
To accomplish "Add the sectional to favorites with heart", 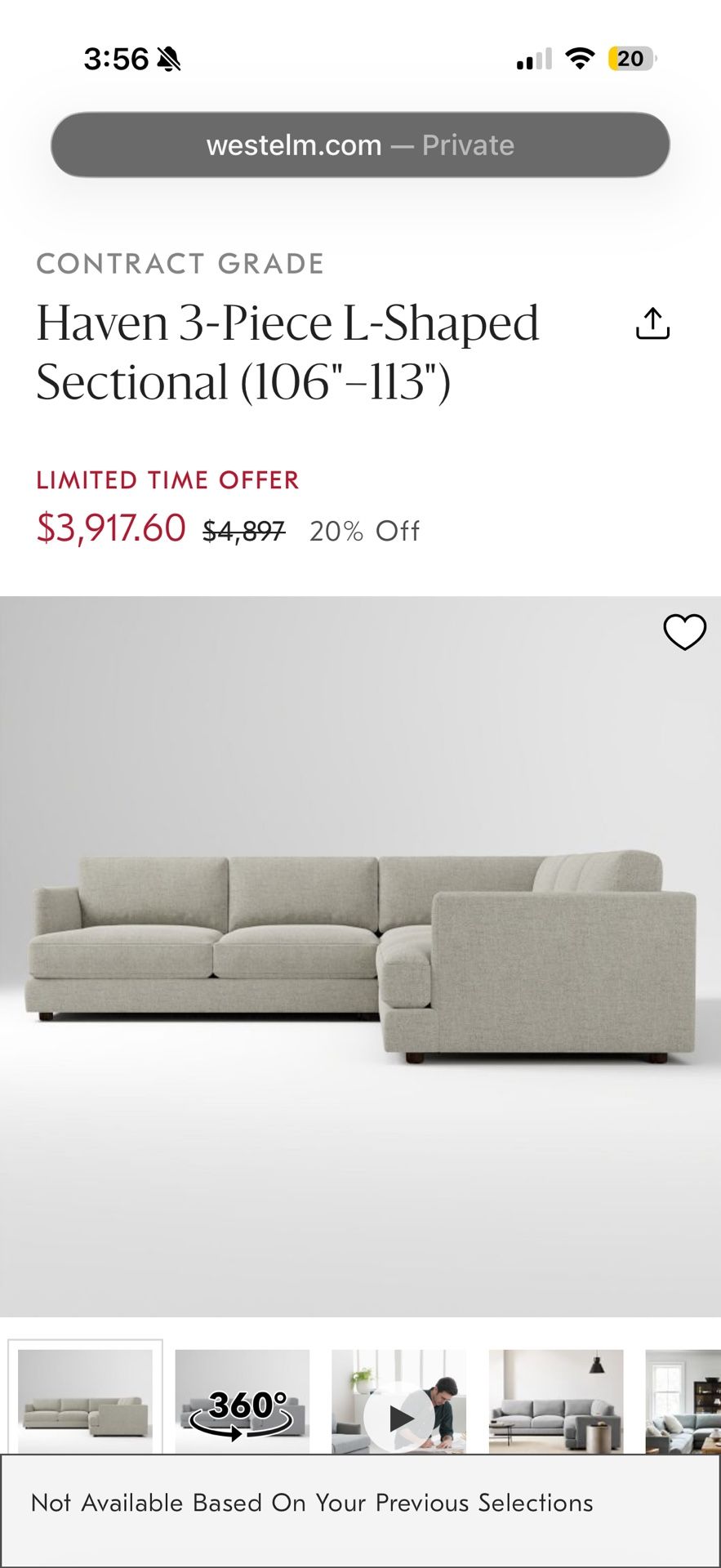I will pyautogui.click(x=684, y=632).
